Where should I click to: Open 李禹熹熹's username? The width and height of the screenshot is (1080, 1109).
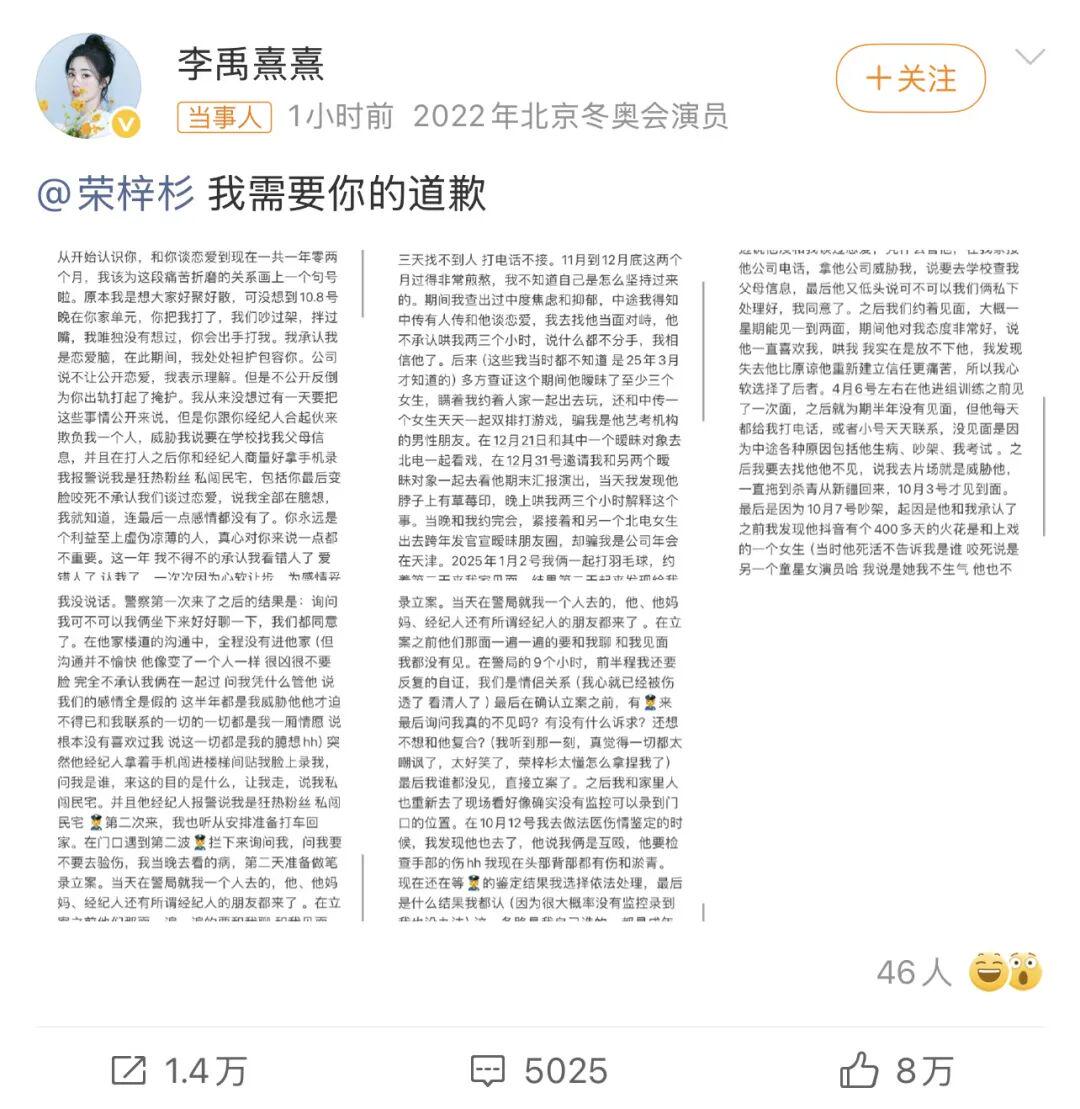pyautogui.click(x=251, y=65)
